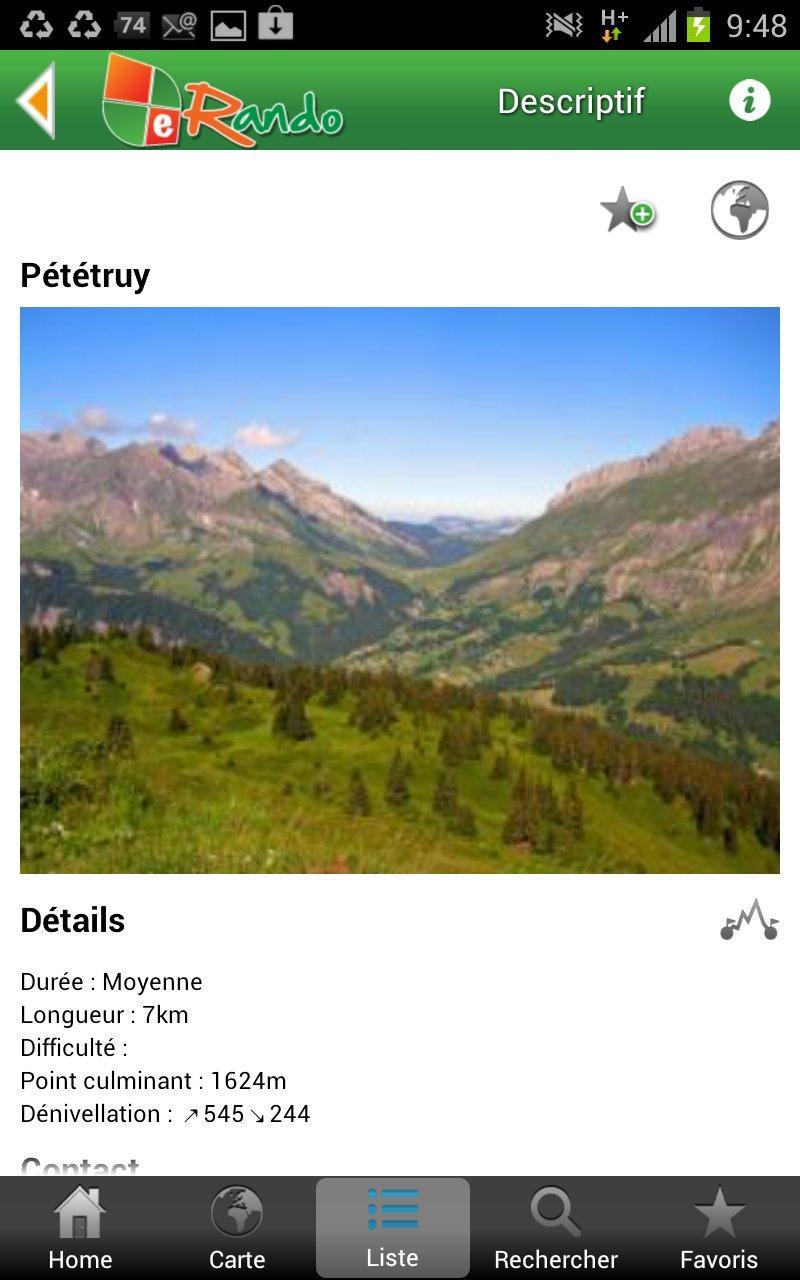The height and width of the screenshot is (1280, 800).
Task: View Pététruy on the map globe icon
Action: (739, 210)
